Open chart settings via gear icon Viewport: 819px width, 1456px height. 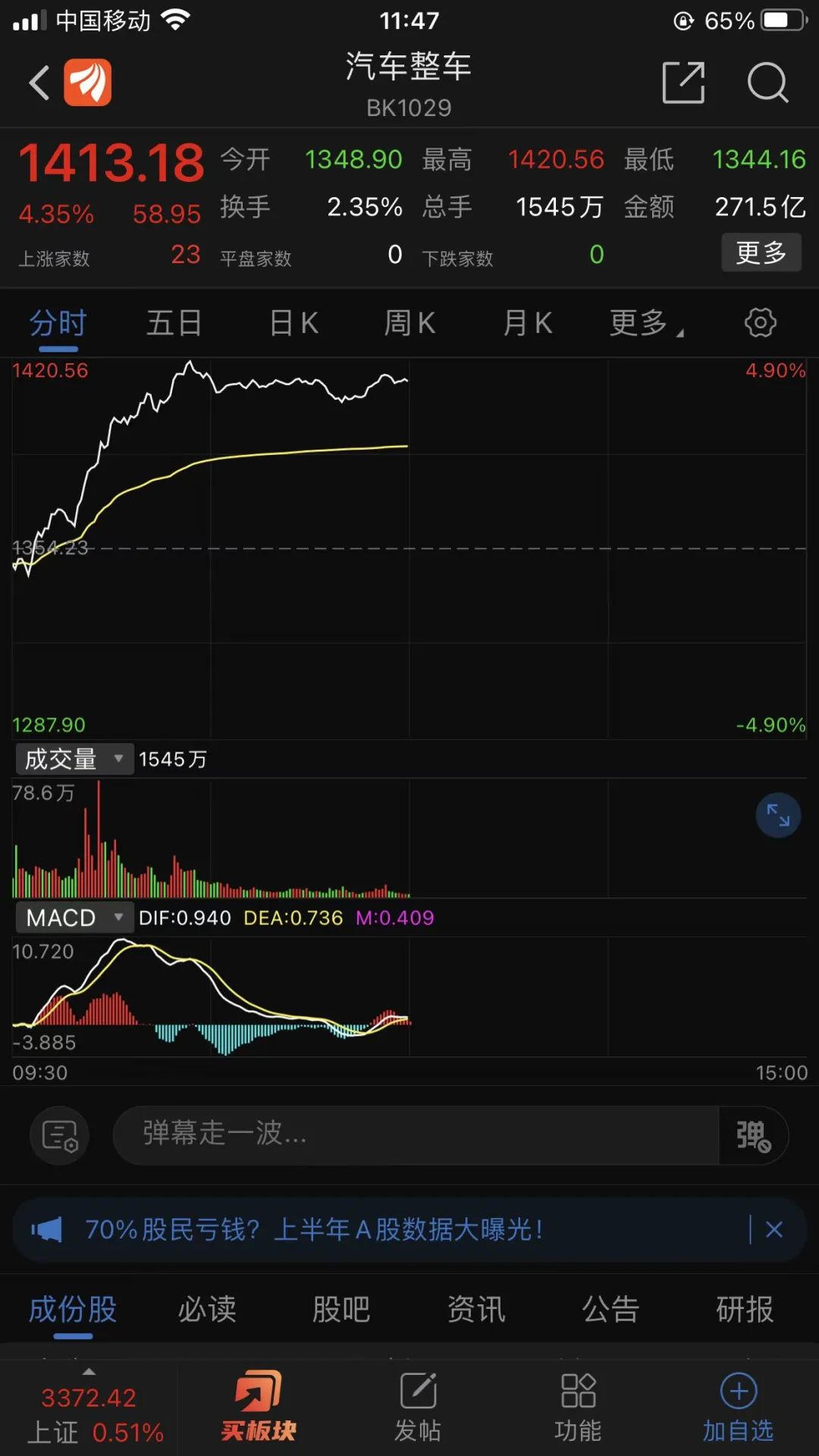tap(760, 322)
